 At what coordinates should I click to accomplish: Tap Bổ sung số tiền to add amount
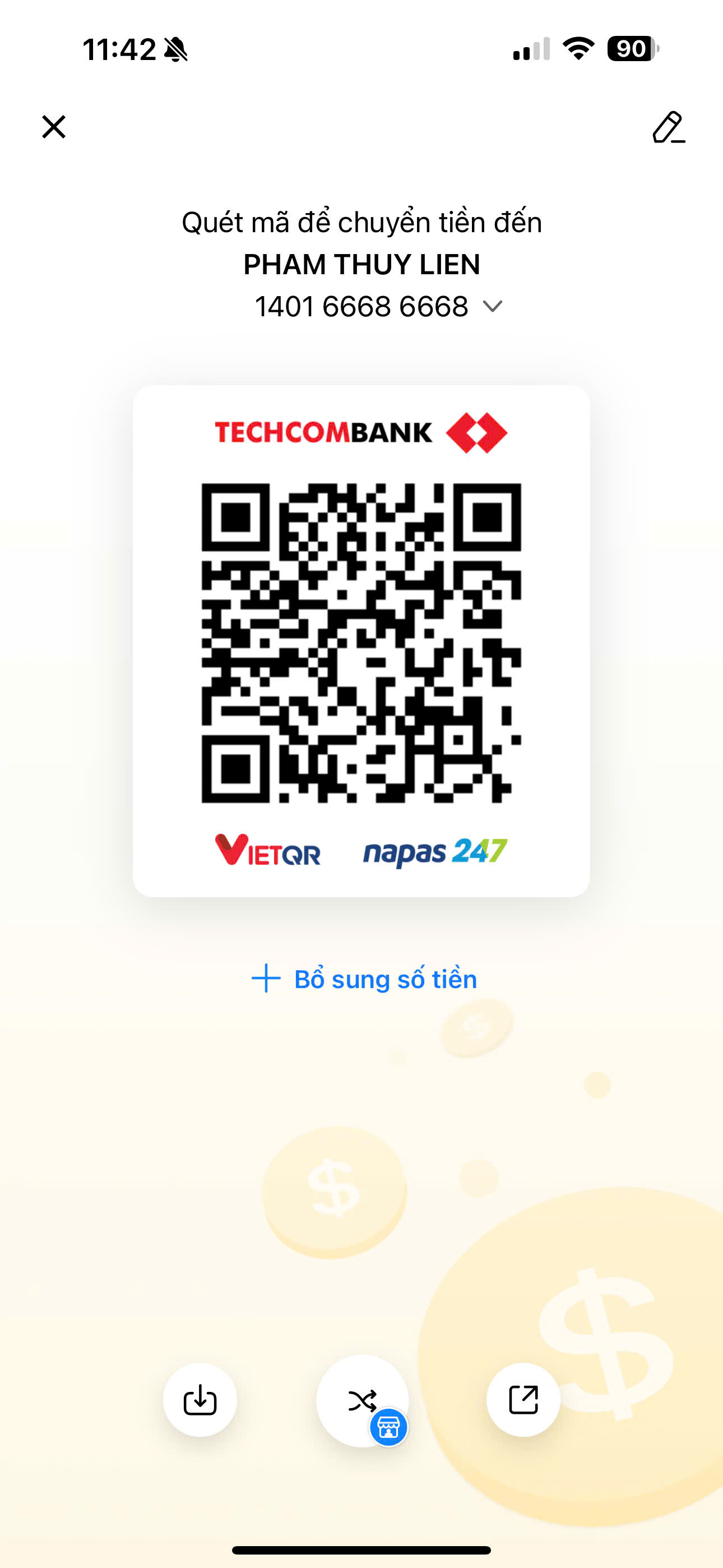click(x=364, y=979)
